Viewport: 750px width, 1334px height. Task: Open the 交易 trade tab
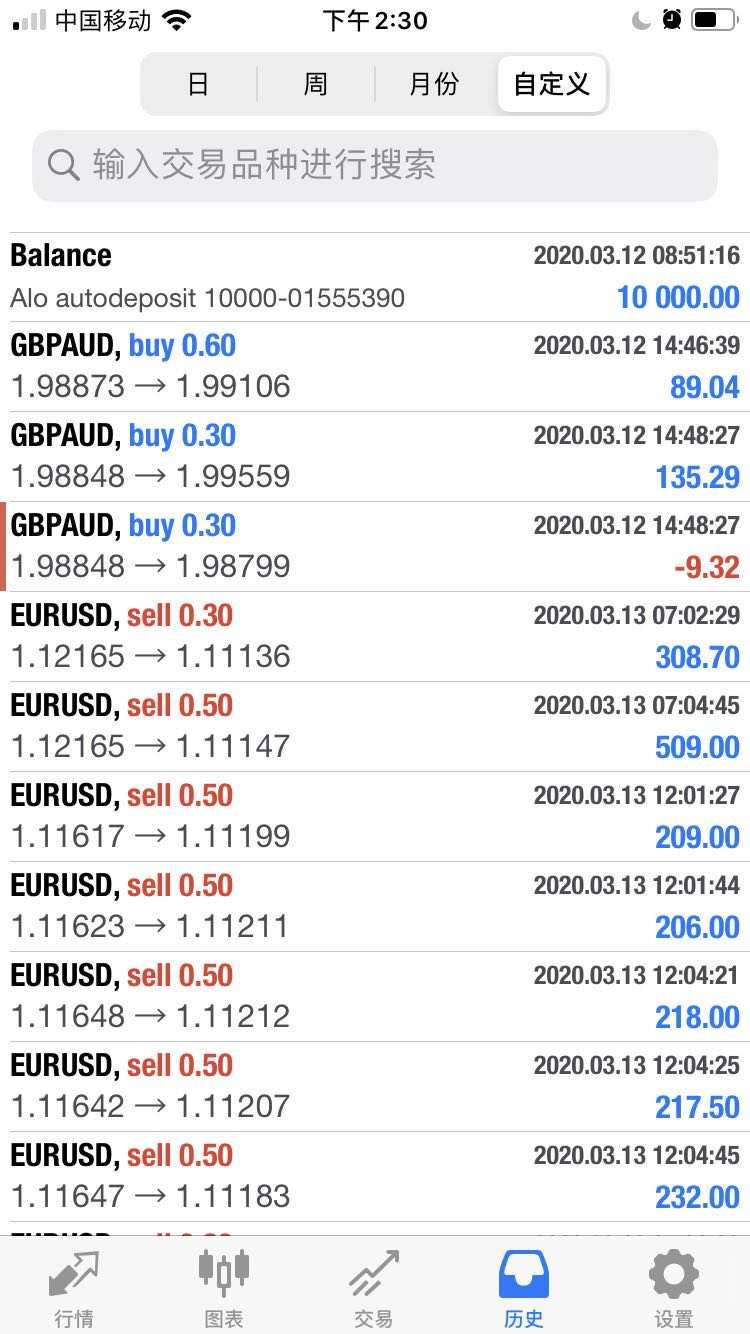(374, 1287)
